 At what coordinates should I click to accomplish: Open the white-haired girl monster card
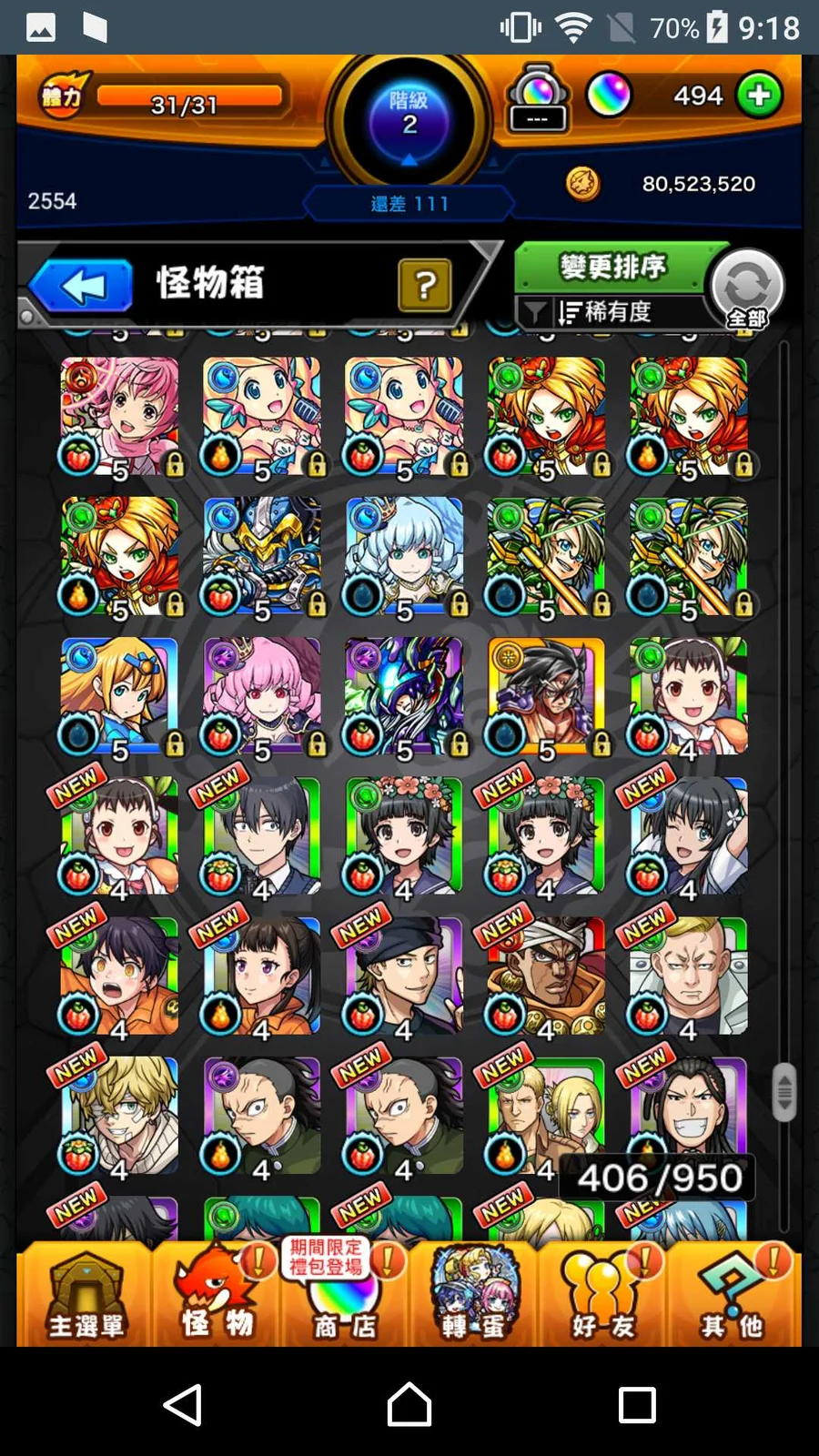point(404,555)
